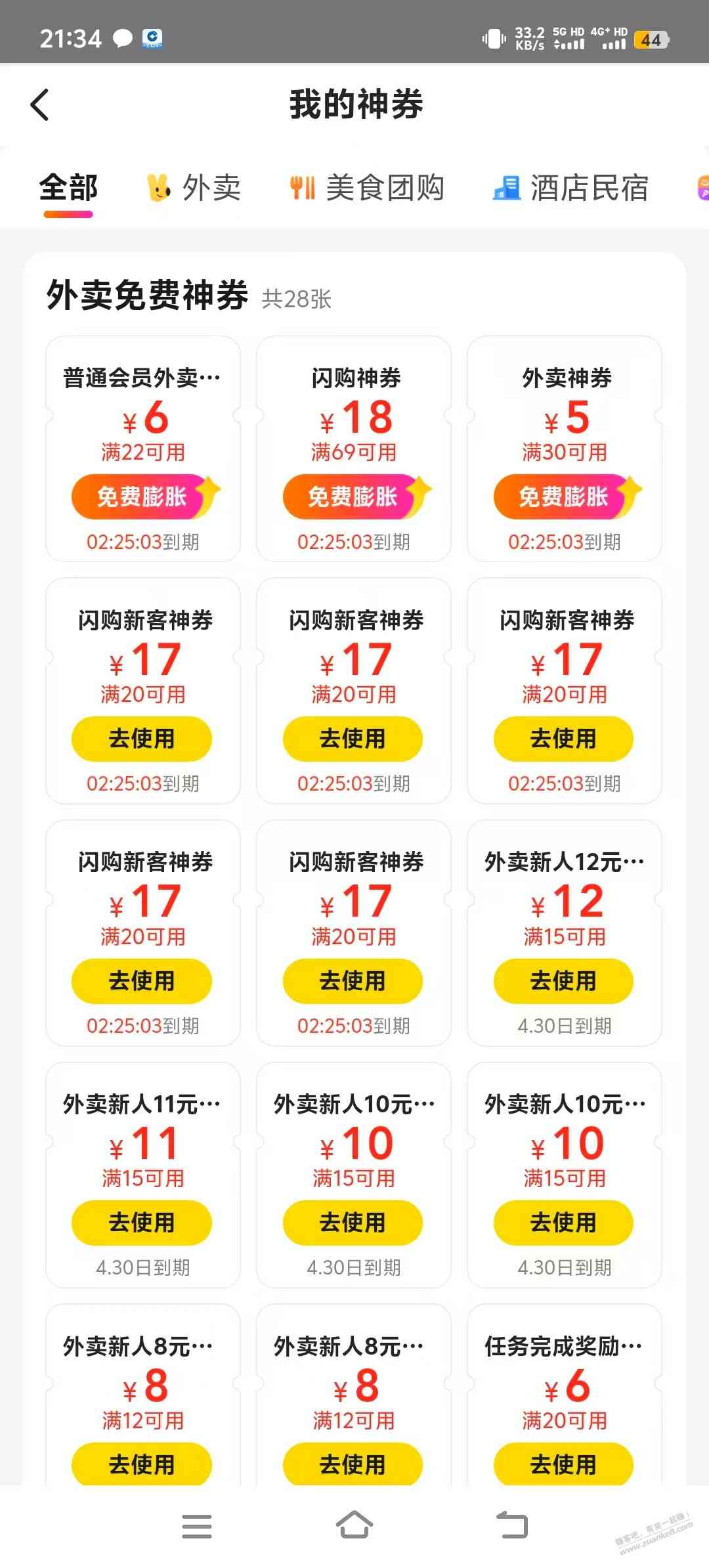Go back from 我的神券 page

(x=40, y=105)
